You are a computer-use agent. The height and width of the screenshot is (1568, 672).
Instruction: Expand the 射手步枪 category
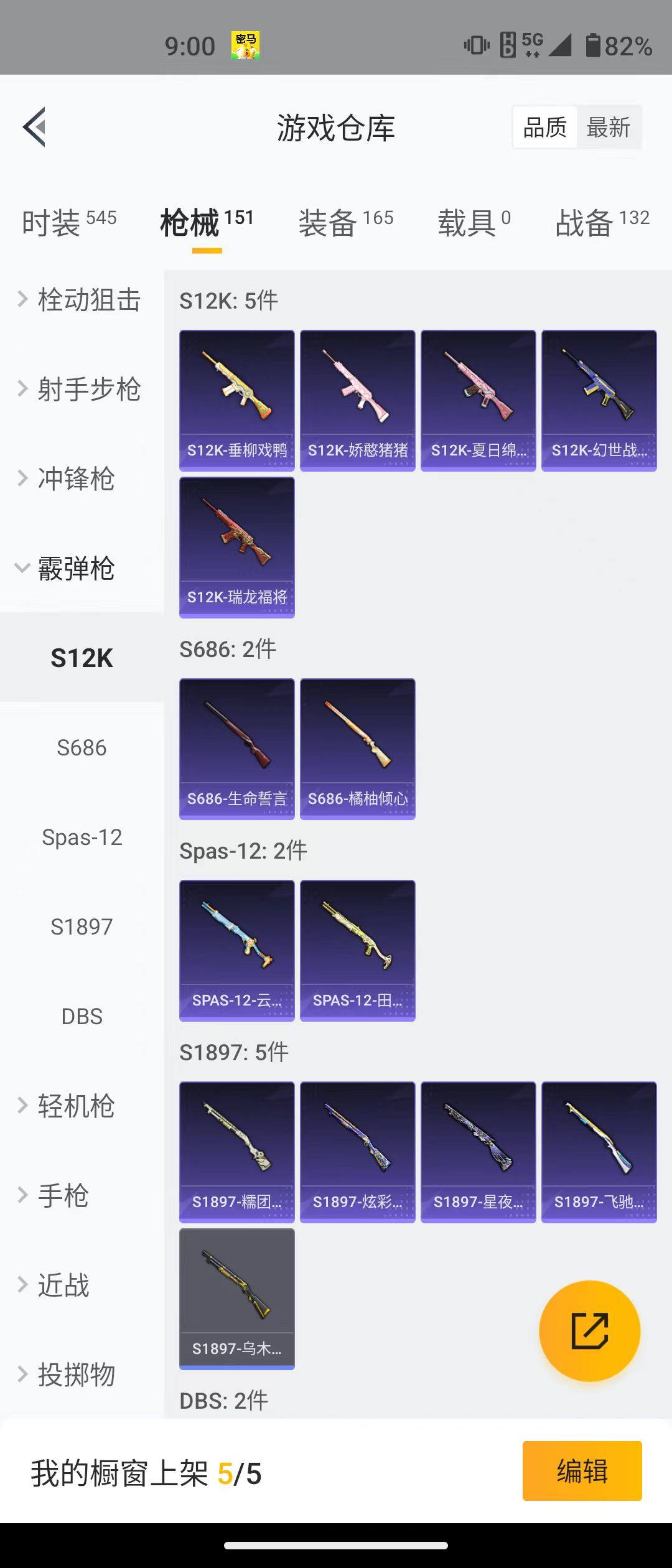[x=81, y=389]
